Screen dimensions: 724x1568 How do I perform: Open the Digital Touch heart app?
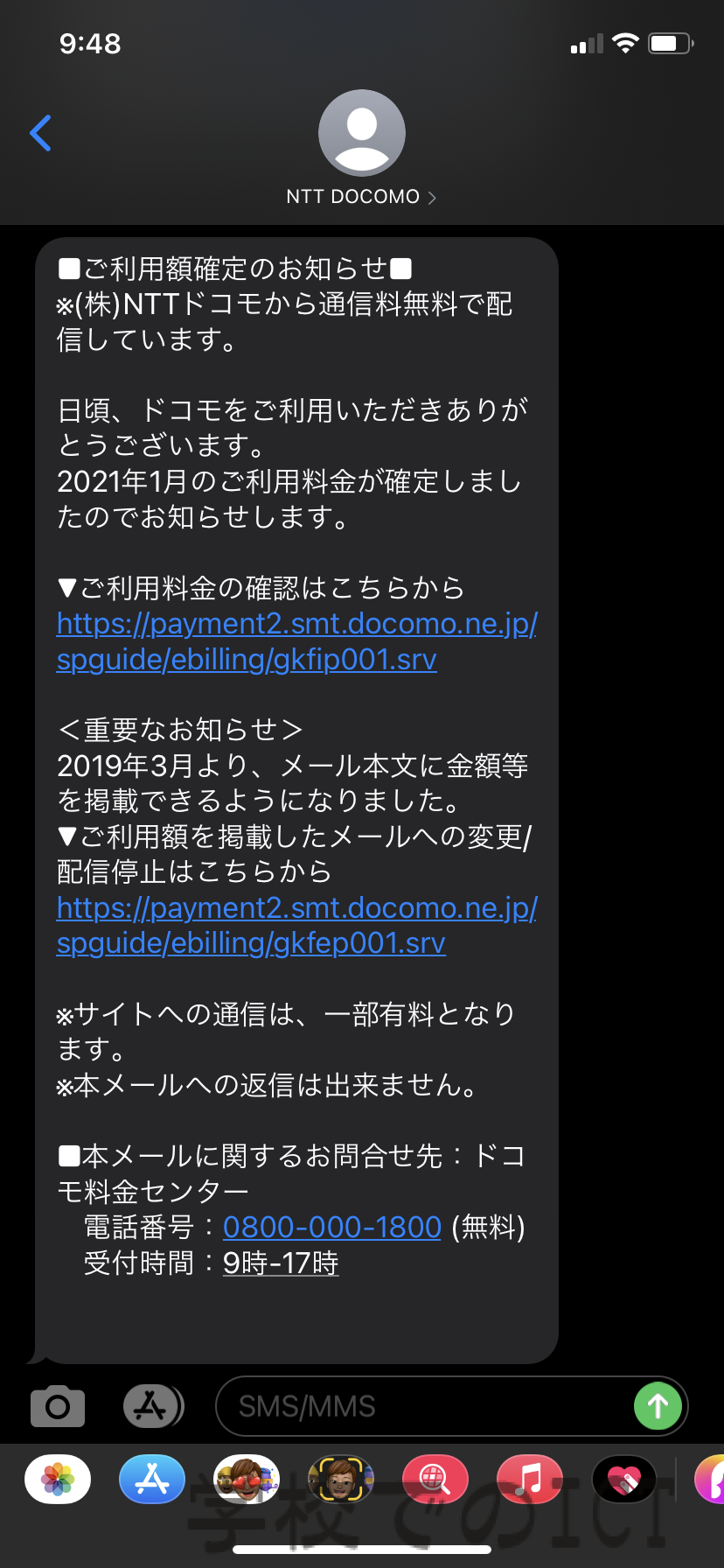[x=624, y=1479]
